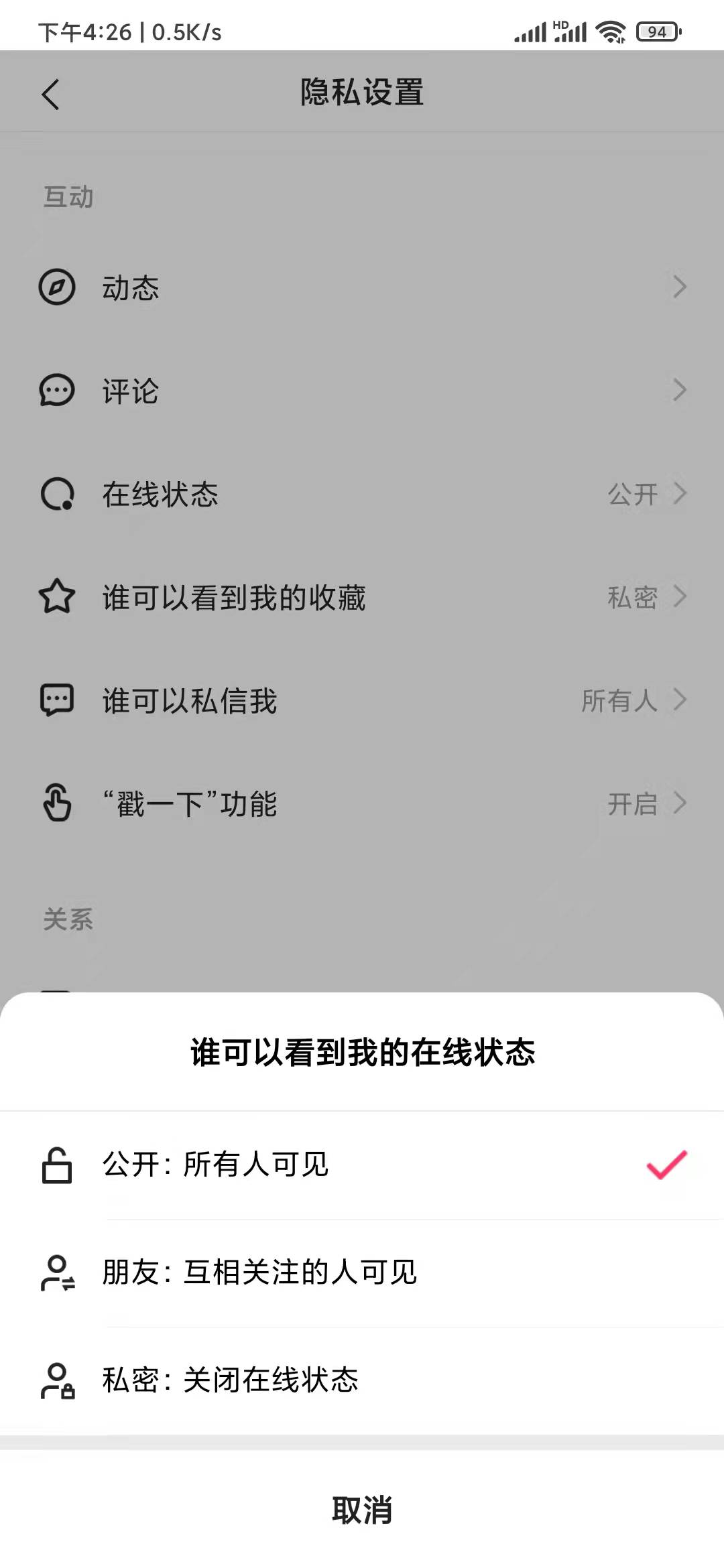This screenshot has width=724, height=1568.
Task: Click the 在线状态 status icon
Action: click(57, 494)
